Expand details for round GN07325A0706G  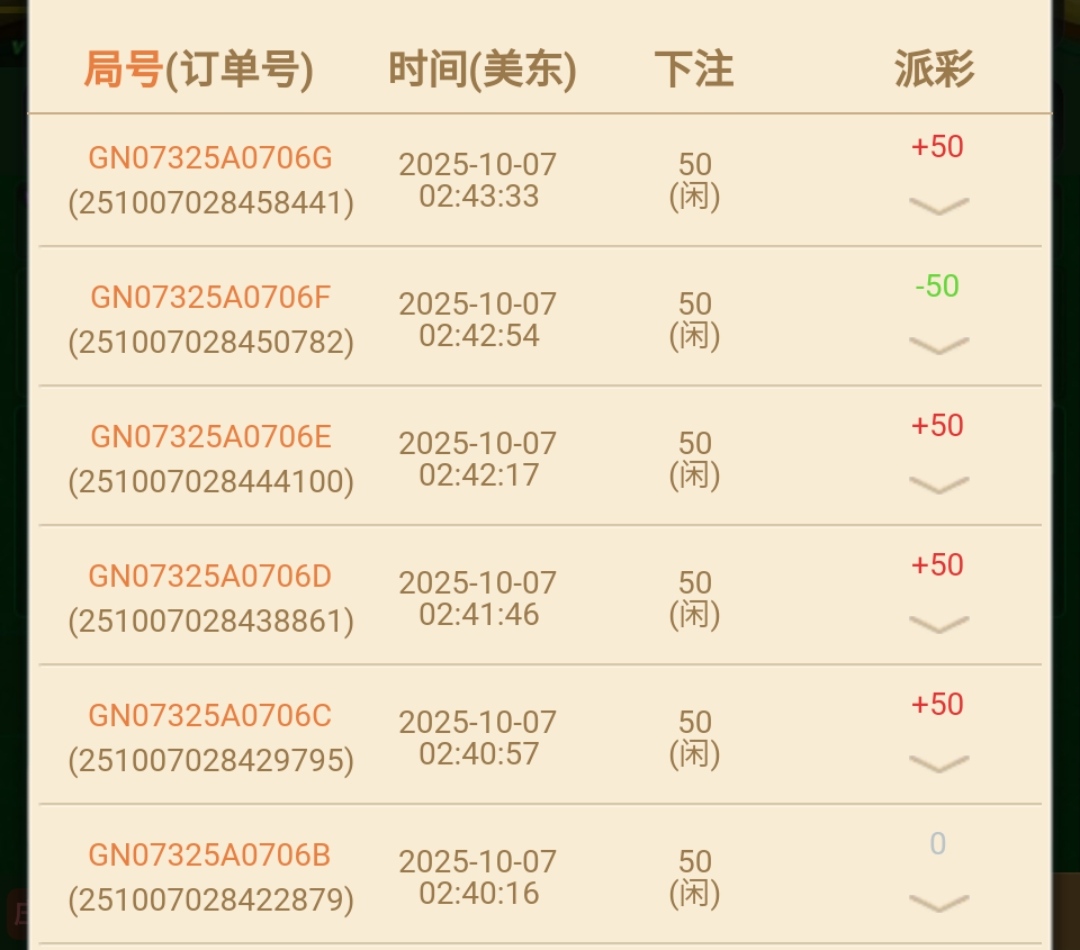pyautogui.click(x=938, y=206)
